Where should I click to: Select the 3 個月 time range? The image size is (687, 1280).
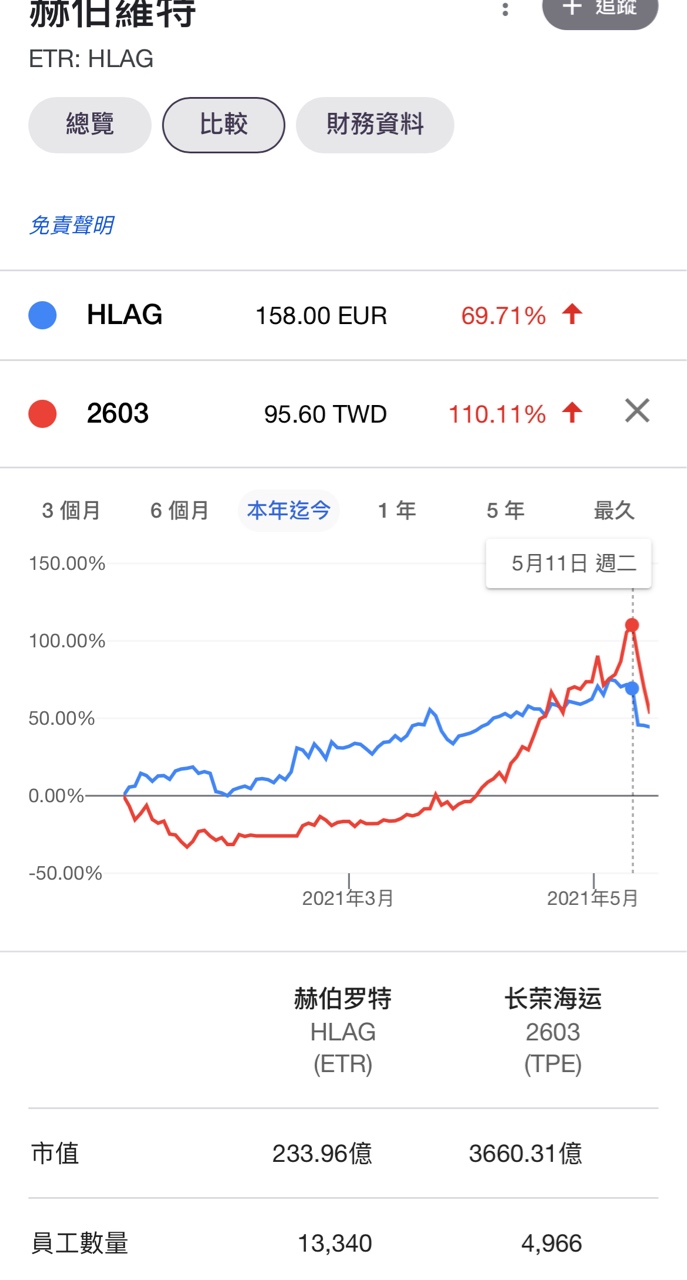(71, 511)
